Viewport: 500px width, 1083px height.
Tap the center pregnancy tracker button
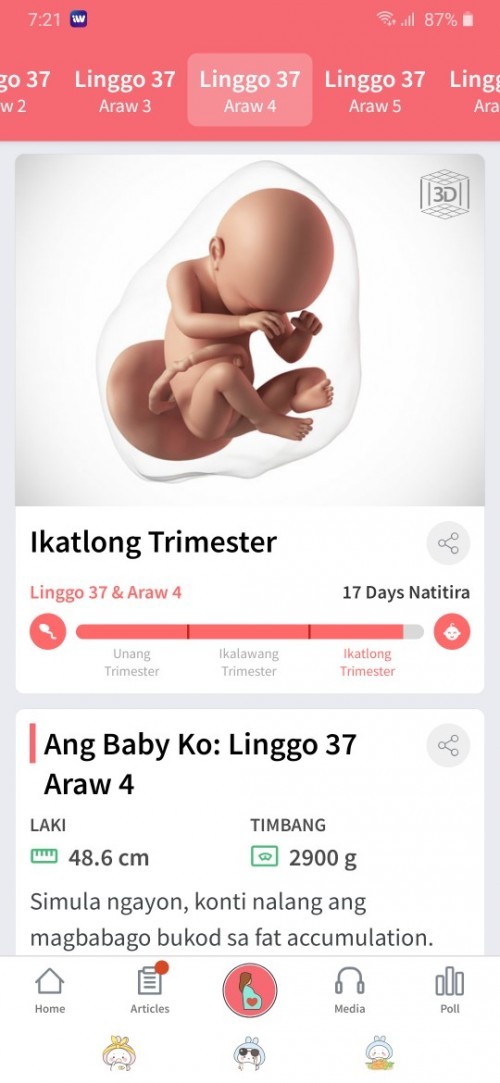tap(249, 990)
